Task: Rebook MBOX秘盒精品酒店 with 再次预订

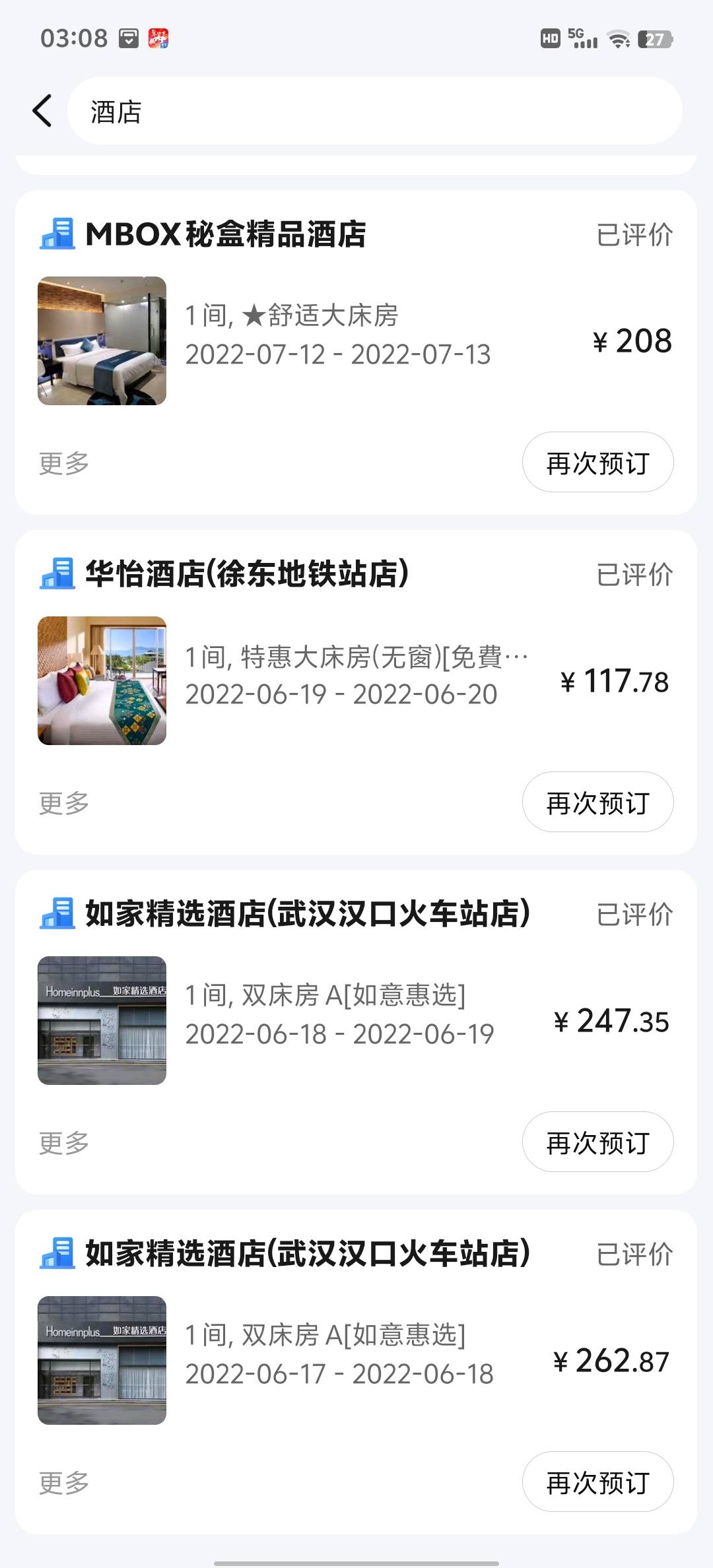Action: coord(597,463)
